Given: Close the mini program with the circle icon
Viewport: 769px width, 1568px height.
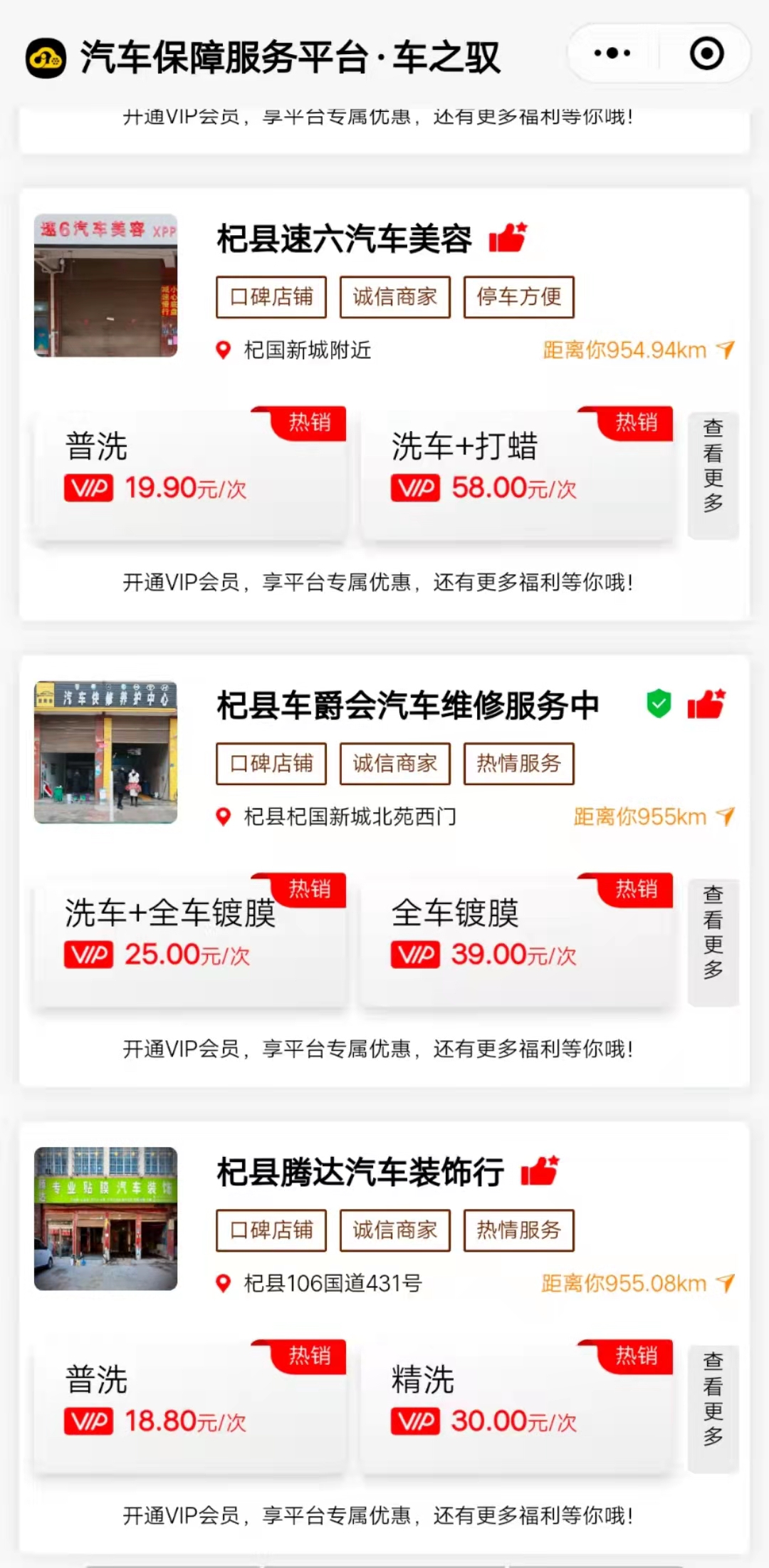Looking at the screenshot, I should tap(706, 53).
